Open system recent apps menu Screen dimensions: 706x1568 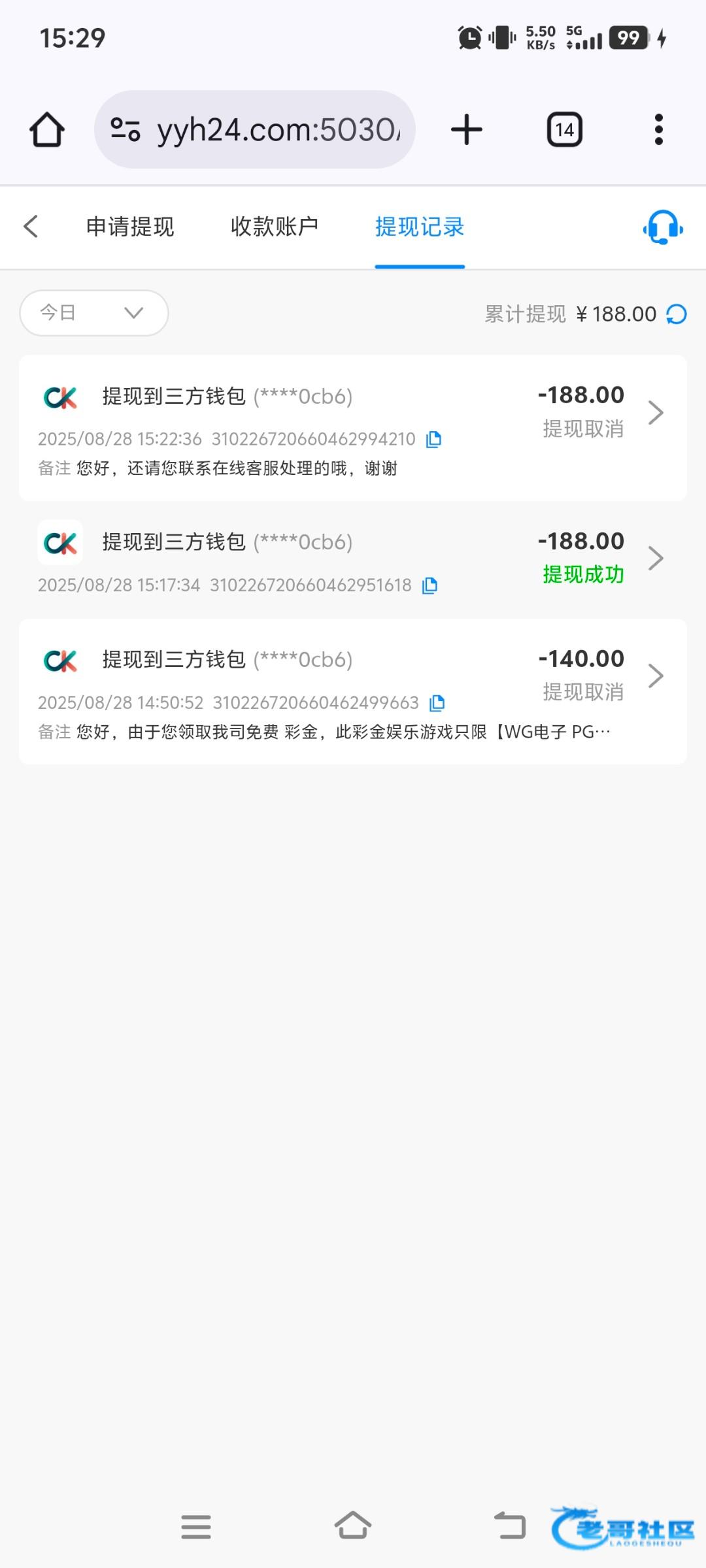(x=196, y=1527)
